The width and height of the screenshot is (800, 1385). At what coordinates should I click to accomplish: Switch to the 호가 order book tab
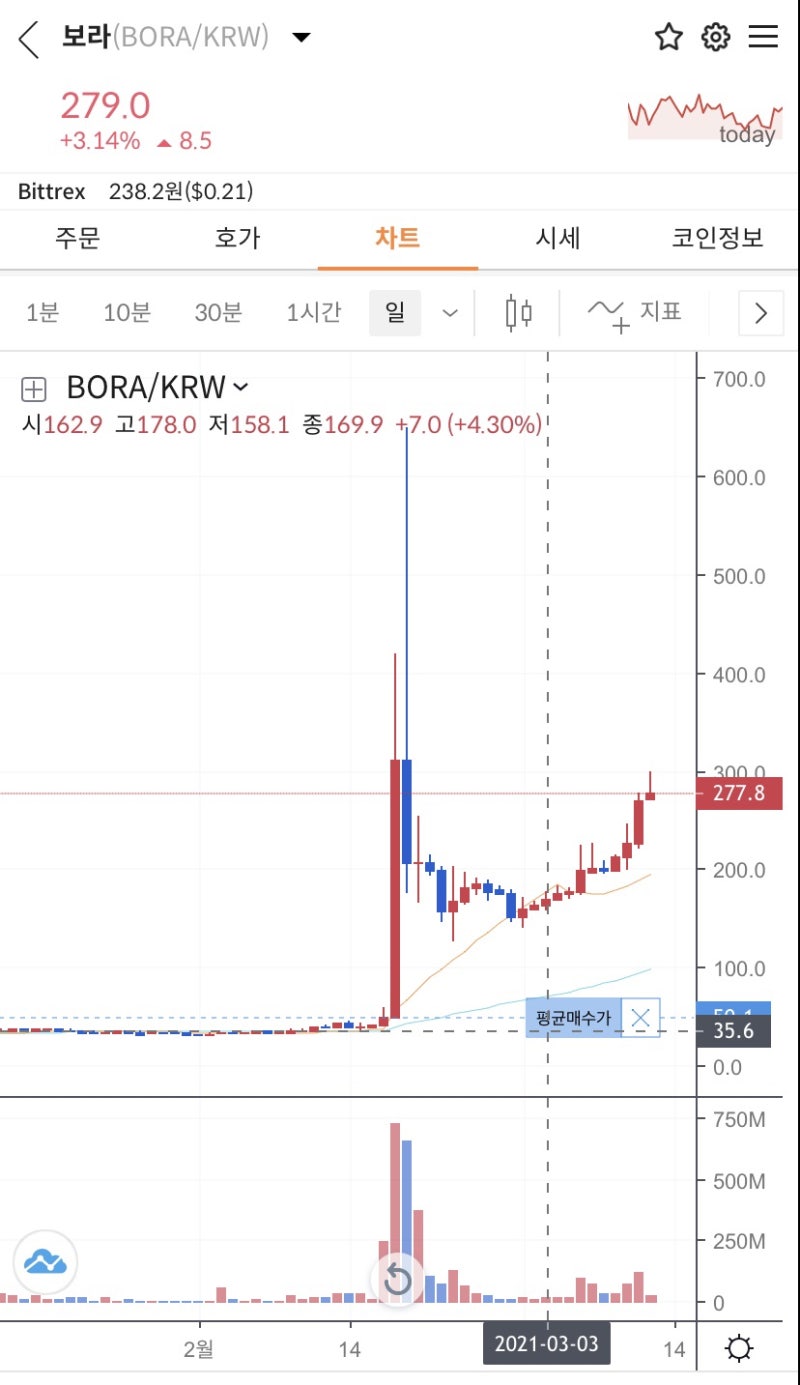click(237, 238)
